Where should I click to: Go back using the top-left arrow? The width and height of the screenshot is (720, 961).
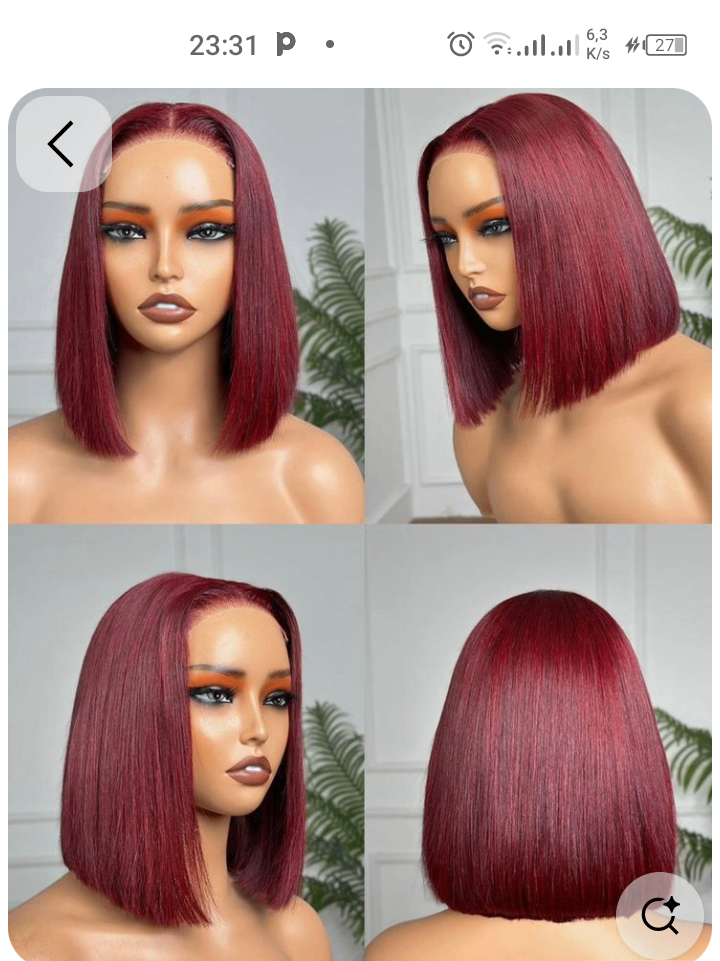point(62,144)
